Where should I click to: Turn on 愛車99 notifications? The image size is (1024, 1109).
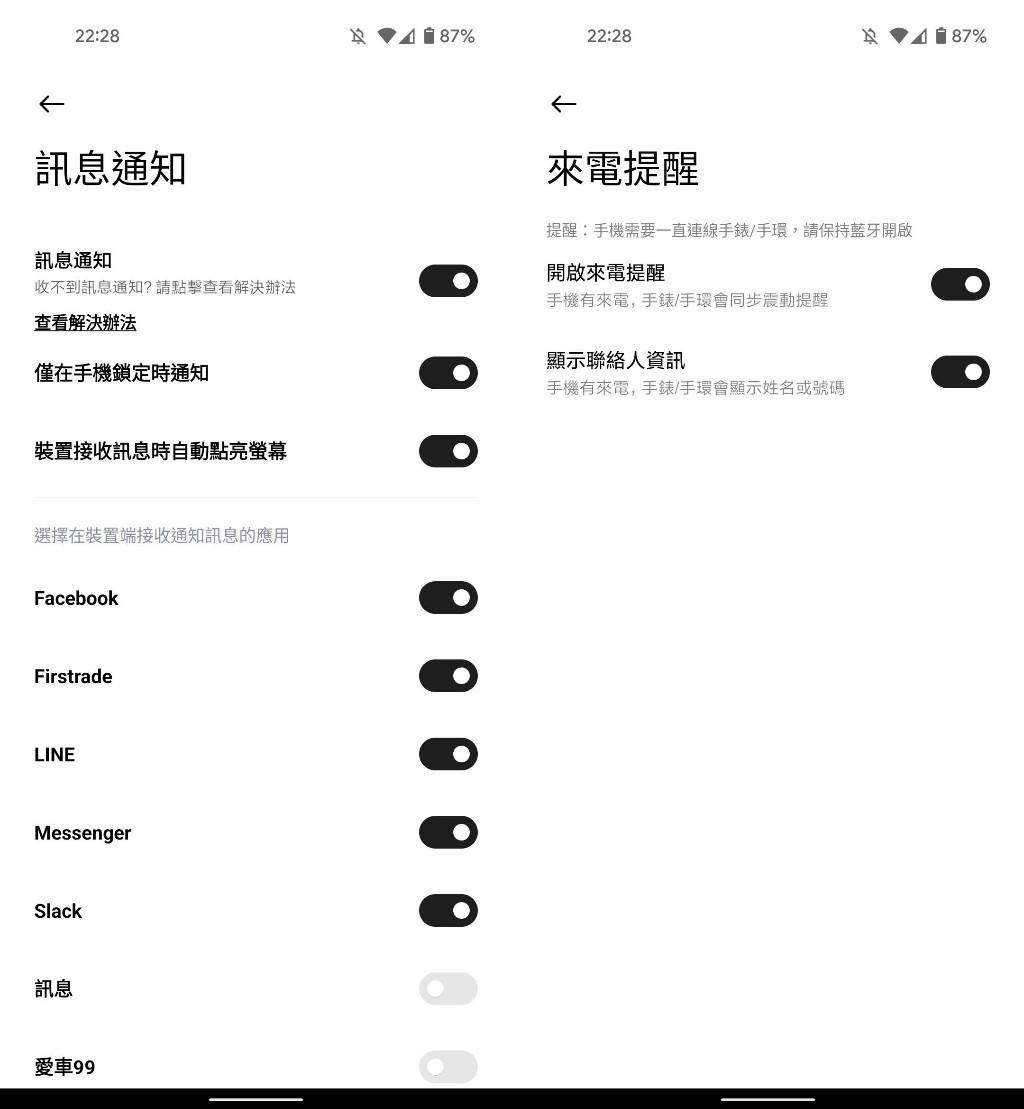coord(448,1066)
